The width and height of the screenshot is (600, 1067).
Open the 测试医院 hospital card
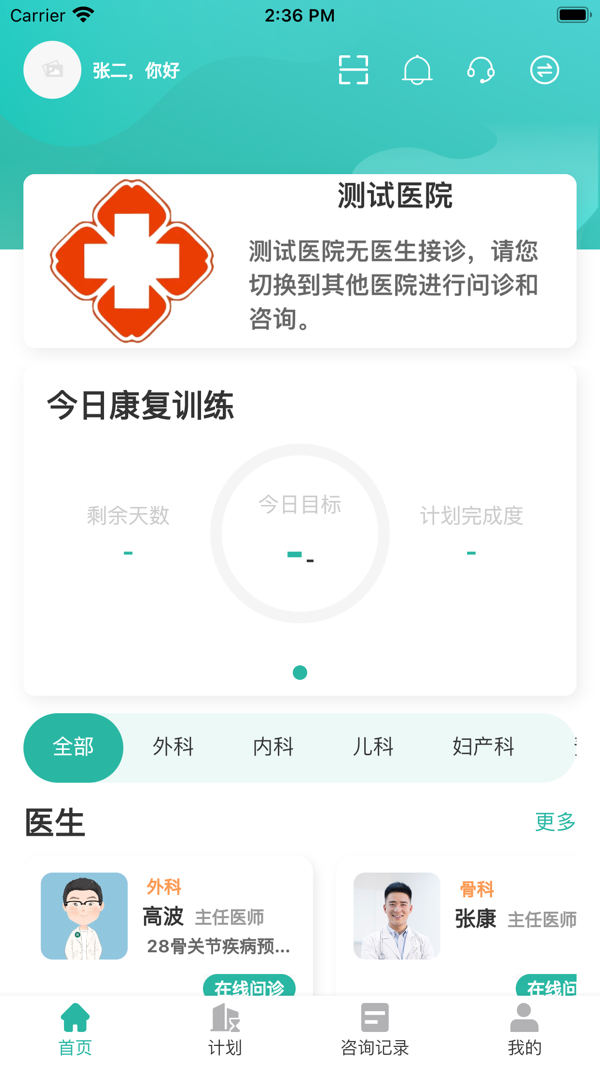[x=300, y=261]
